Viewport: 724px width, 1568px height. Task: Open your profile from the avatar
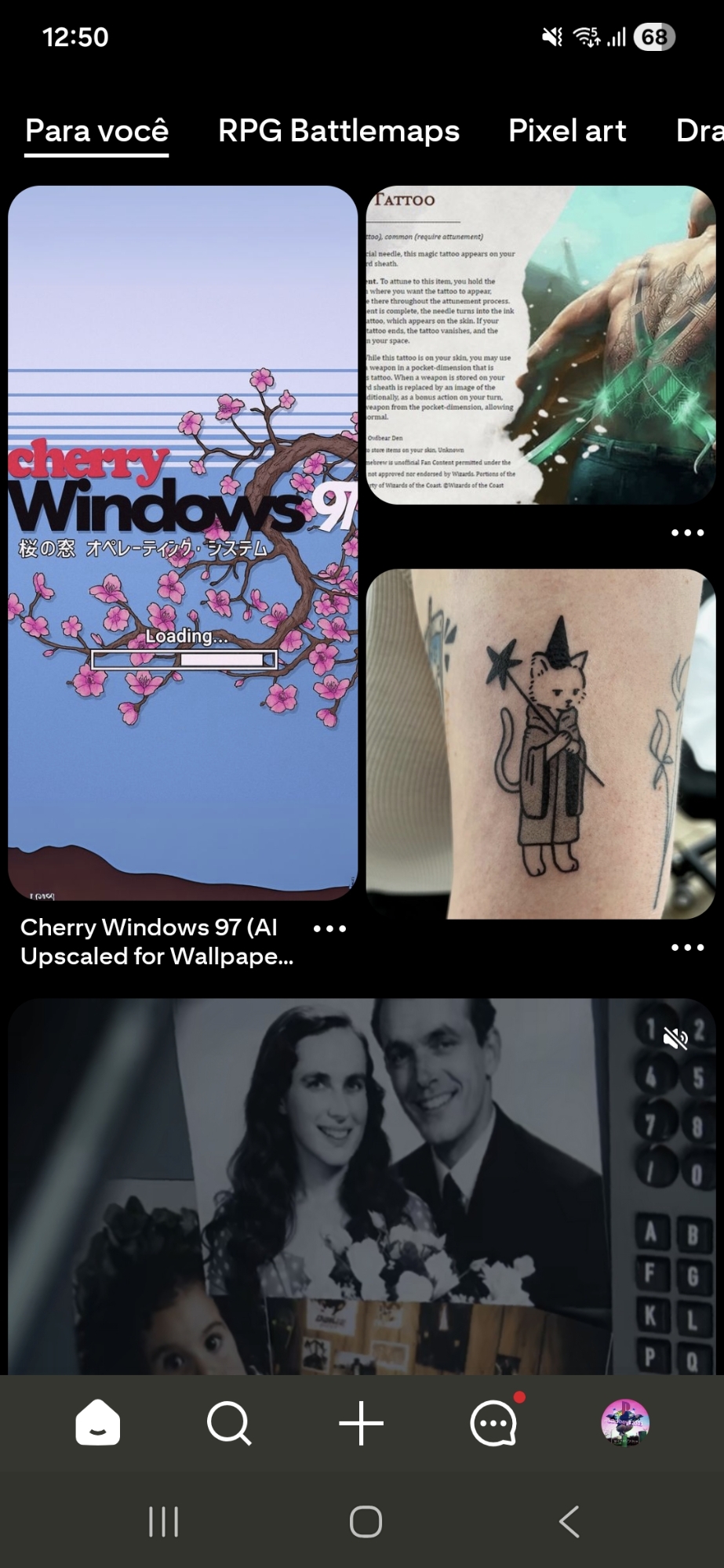624,1423
